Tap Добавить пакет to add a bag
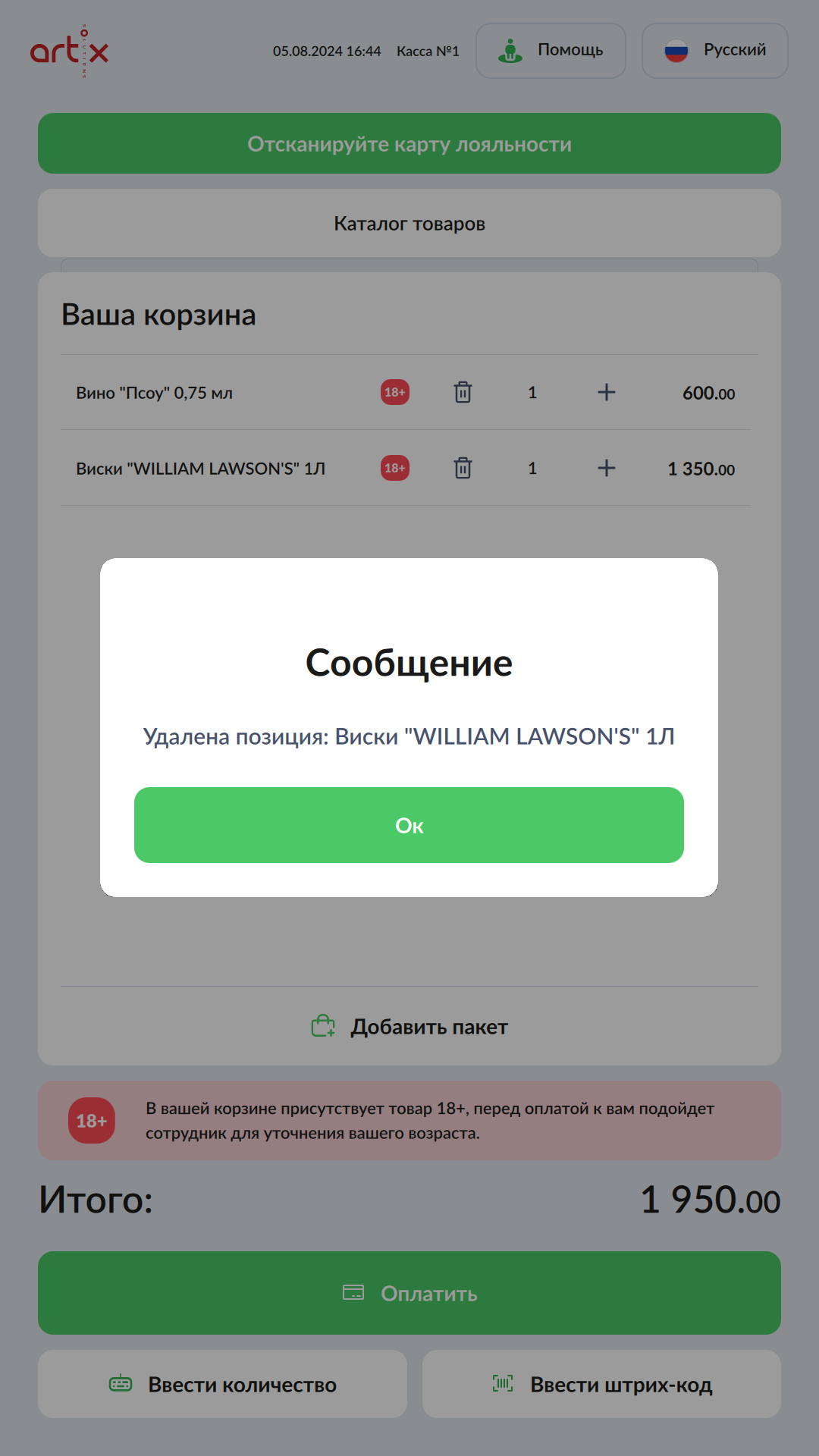Screen dimensions: 819x1456 [x=409, y=1026]
